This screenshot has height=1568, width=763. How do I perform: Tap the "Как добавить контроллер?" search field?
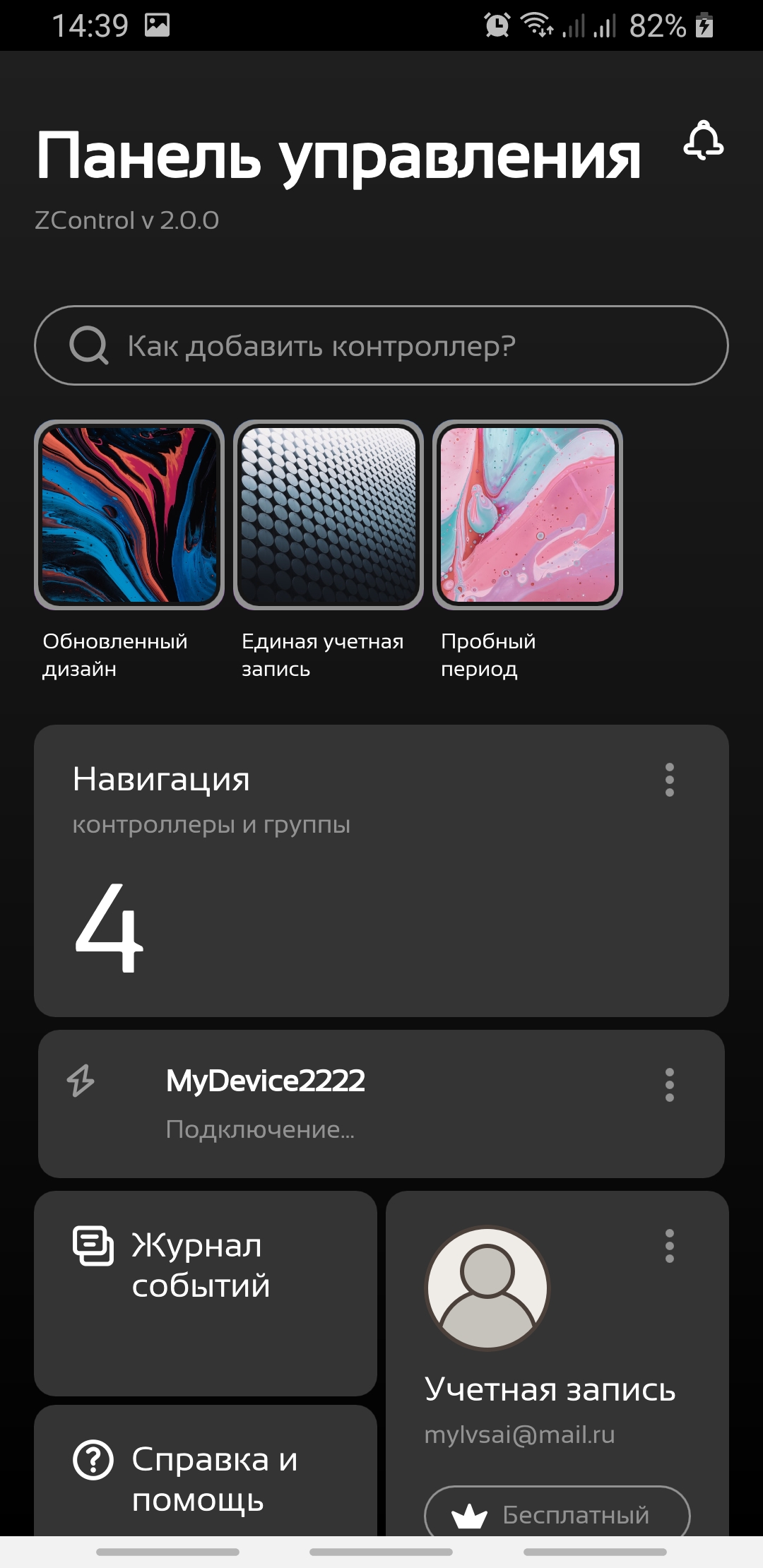(x=381, y=345)
